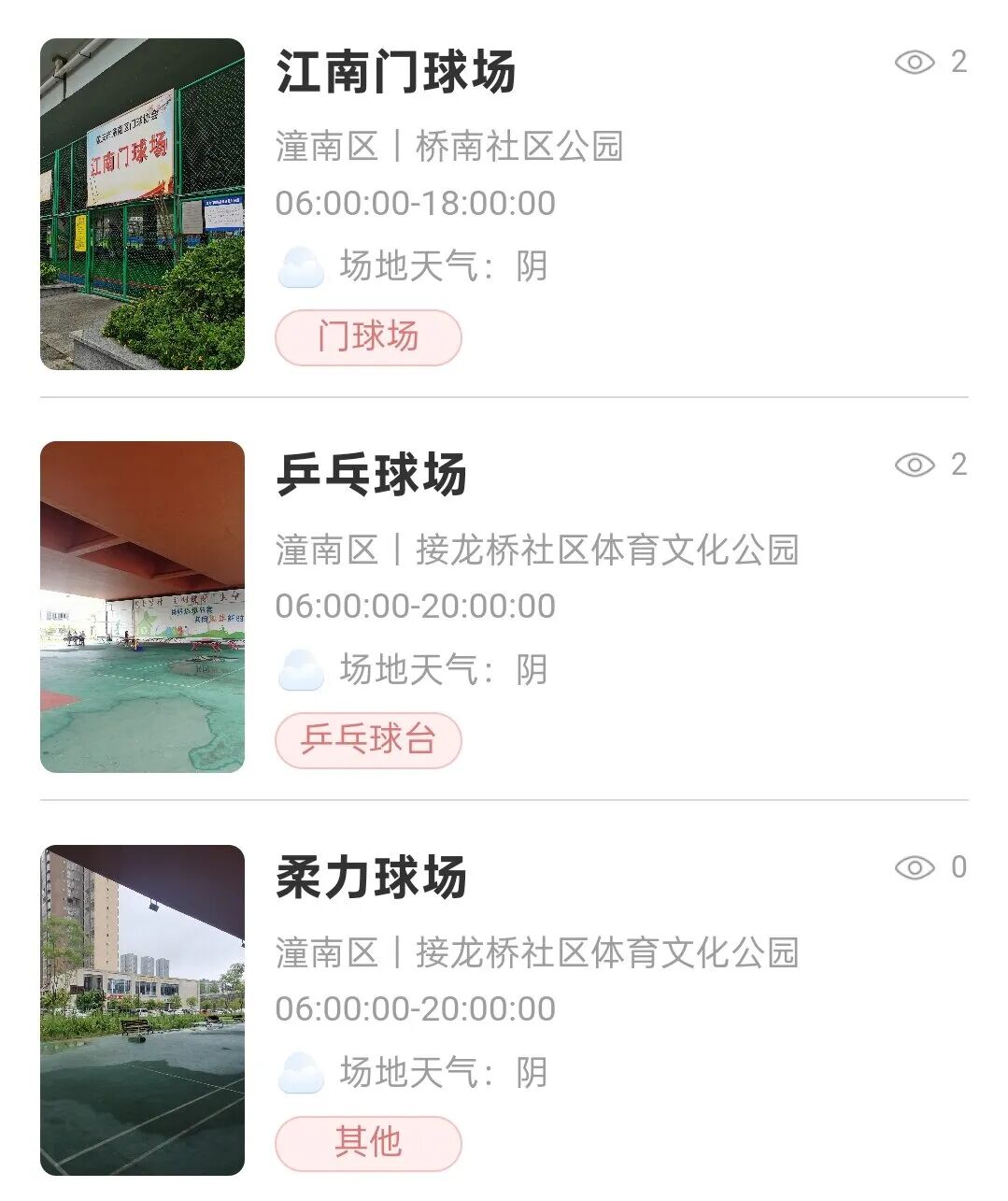Tap the 门球场 tag chip

pyautogui.click(x=368, y=337)
